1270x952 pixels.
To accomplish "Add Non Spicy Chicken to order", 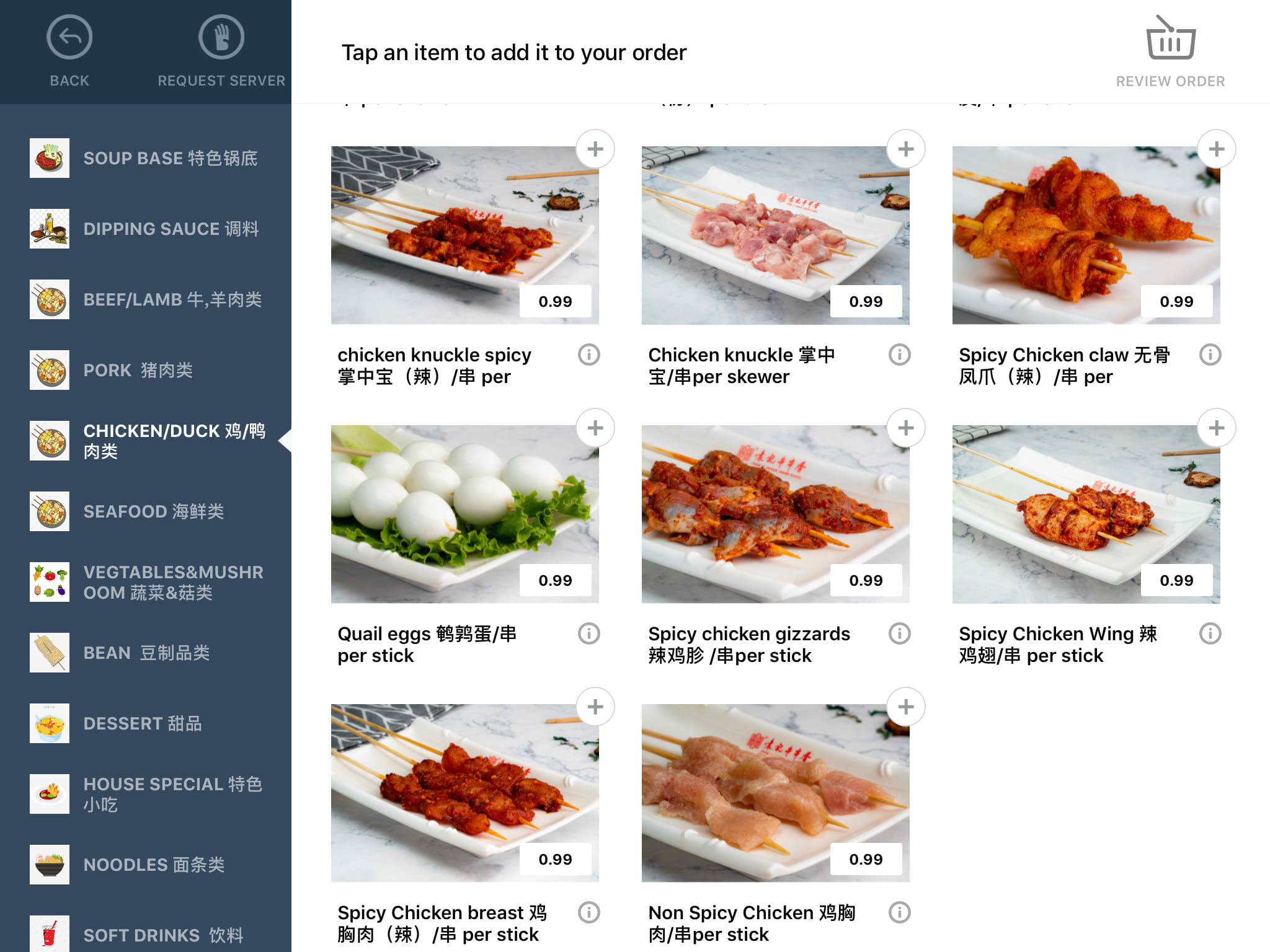I will 905,707.
